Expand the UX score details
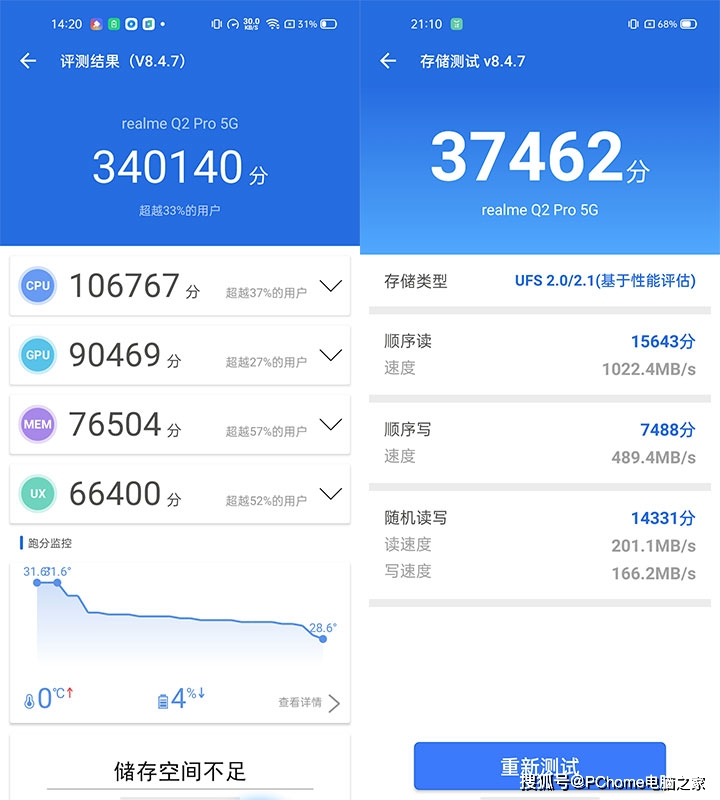 click(330, 493)
